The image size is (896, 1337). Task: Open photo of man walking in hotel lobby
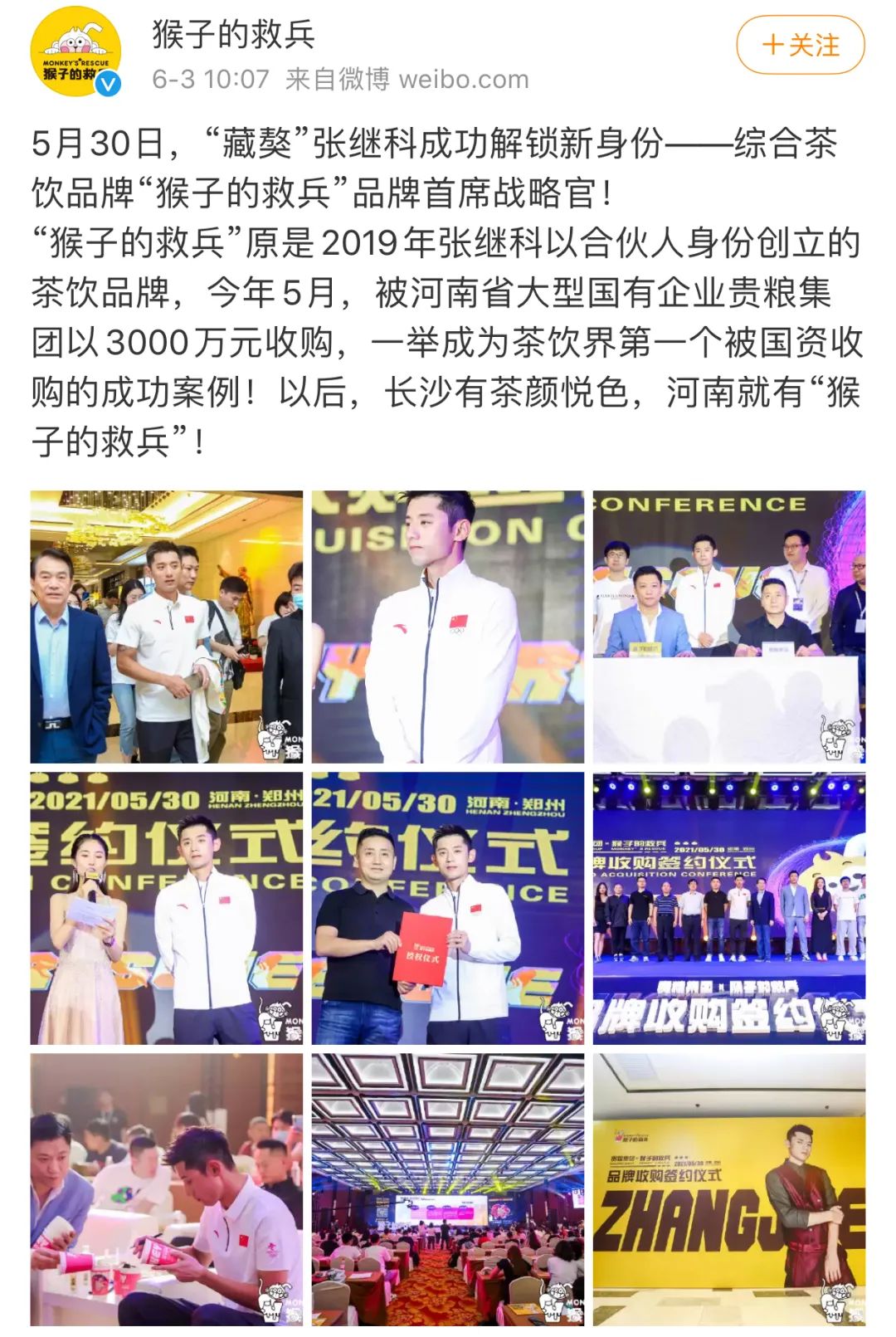167,627
